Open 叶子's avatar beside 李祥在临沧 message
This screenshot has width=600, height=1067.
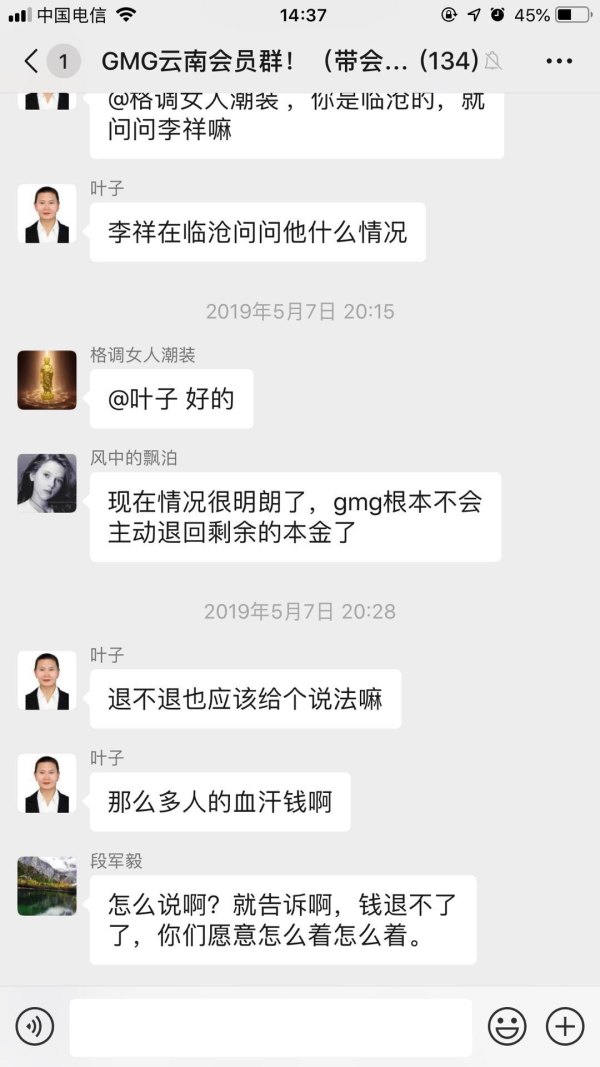pos(47,214)
